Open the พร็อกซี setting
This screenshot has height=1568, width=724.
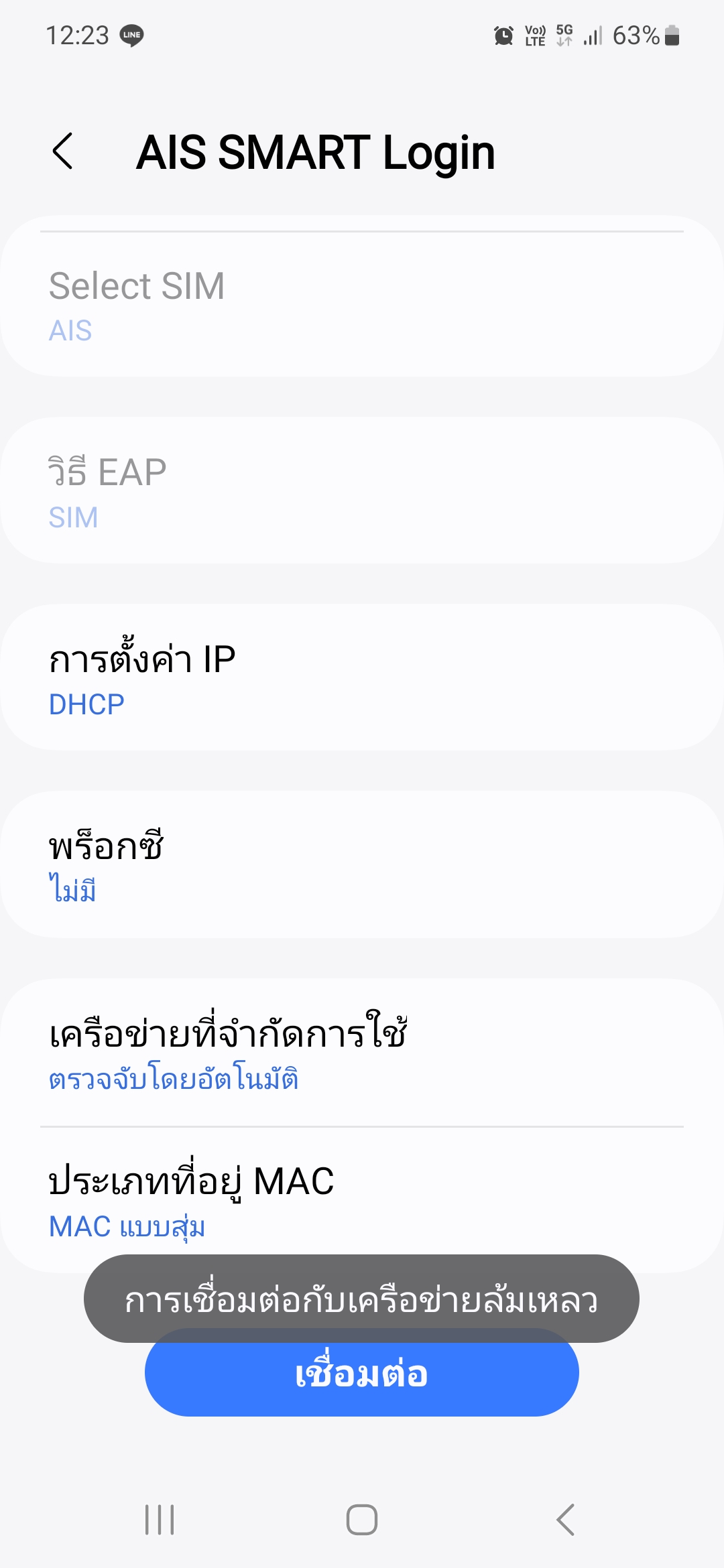point(362,864)
